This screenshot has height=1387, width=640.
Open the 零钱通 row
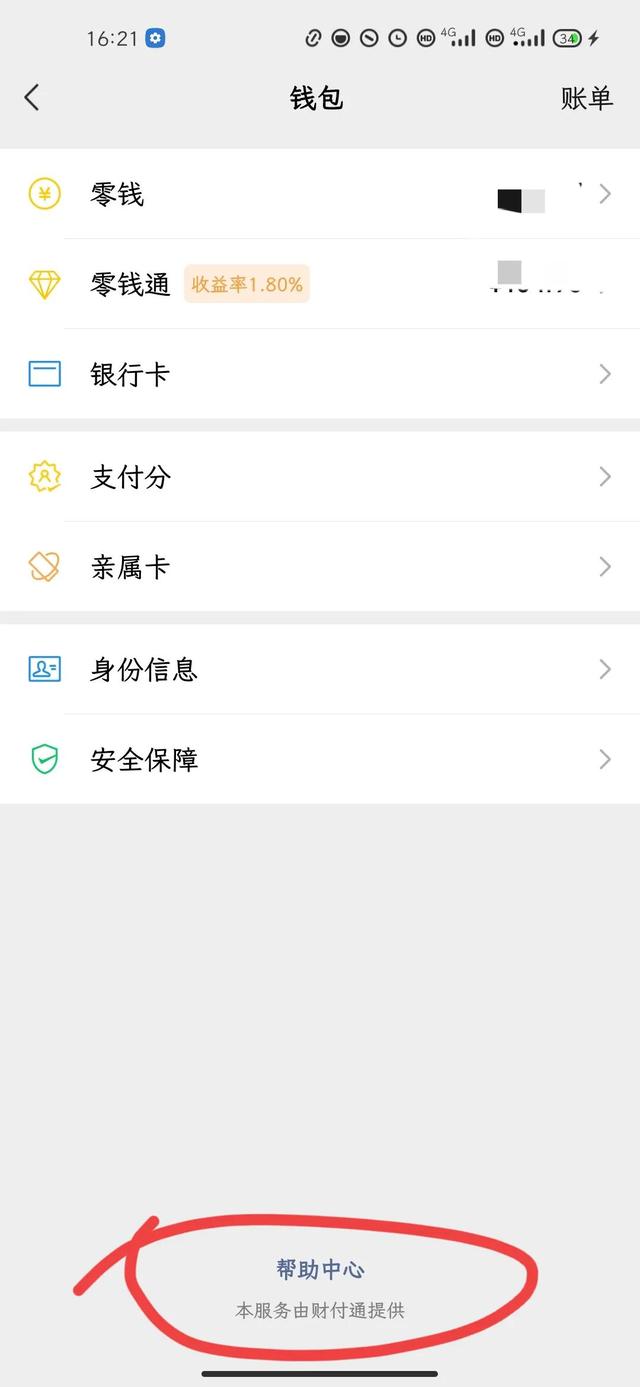pos(320,284)
